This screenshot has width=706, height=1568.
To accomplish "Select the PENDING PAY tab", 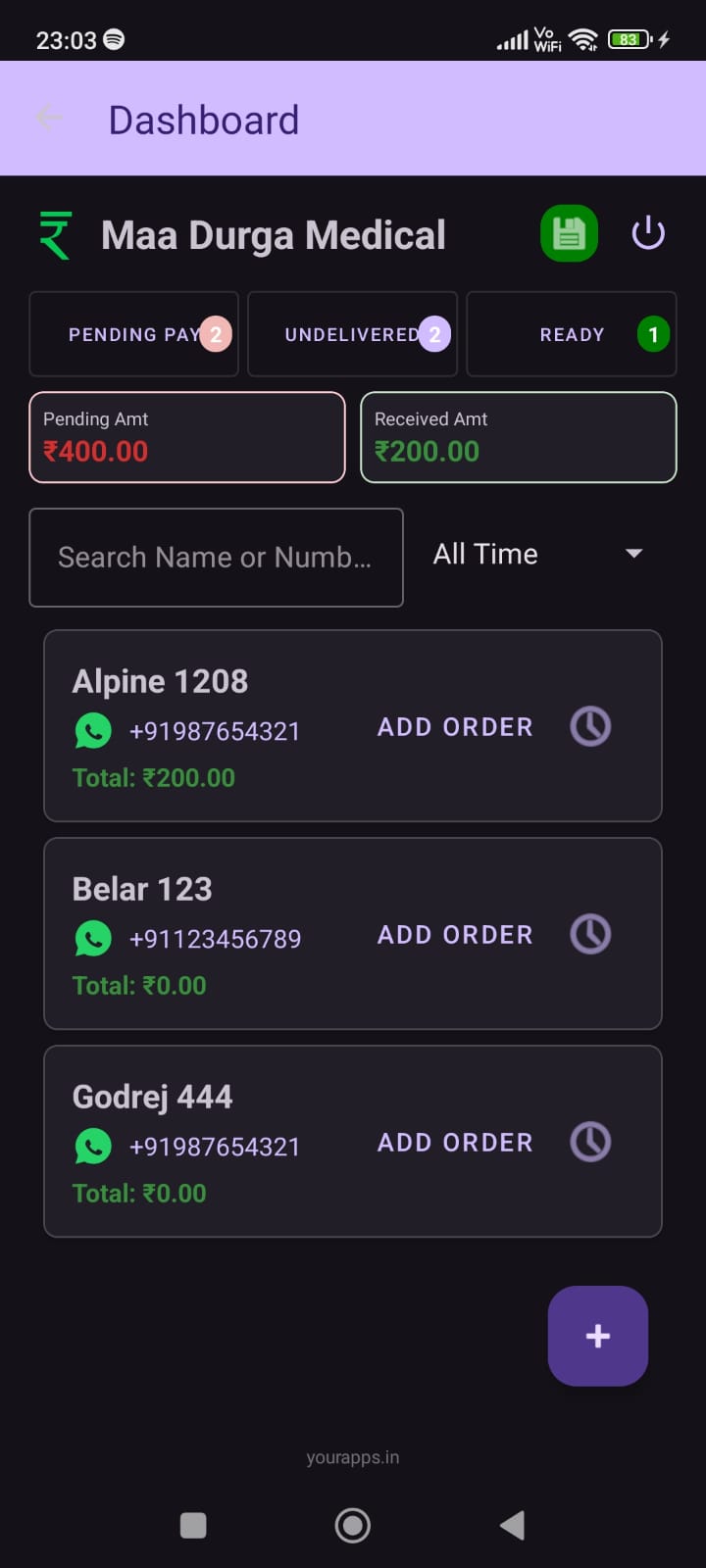I will [x=133, y=334].
